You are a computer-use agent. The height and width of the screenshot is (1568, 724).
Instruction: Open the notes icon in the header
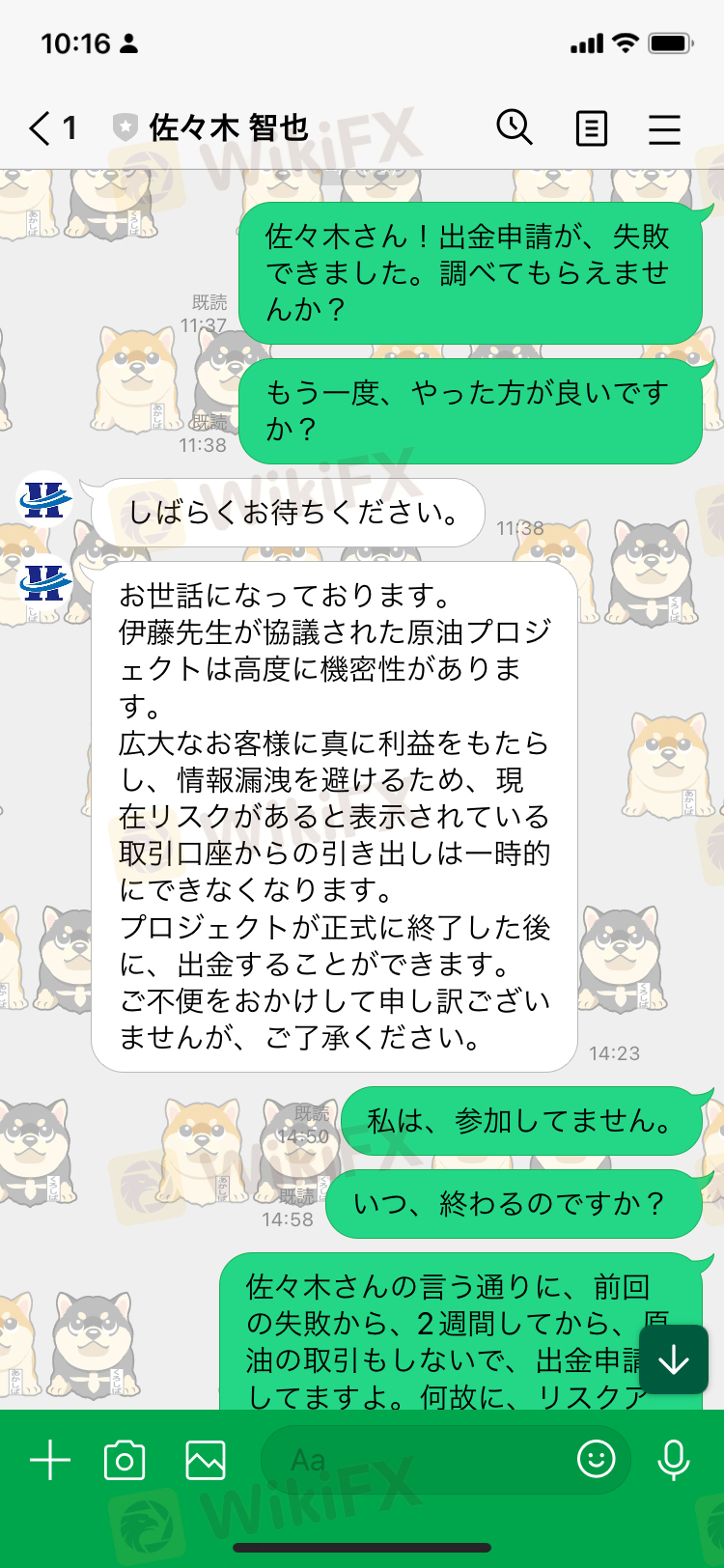591,127
